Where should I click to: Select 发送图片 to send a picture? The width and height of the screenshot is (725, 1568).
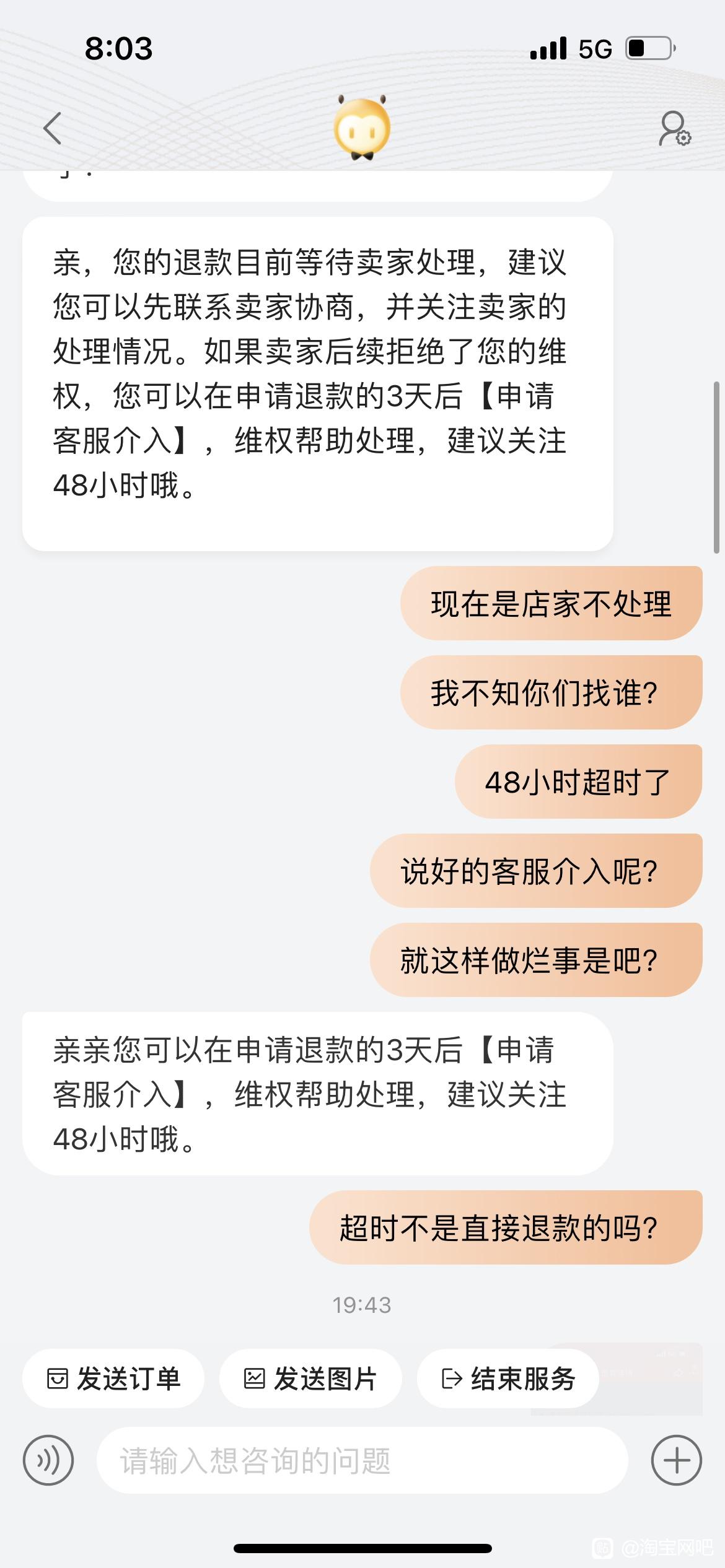pos(310,1379)
